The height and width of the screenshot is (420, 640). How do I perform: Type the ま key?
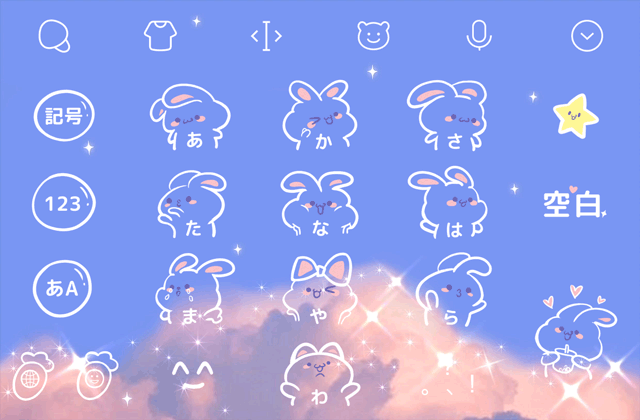[x=193, y=292]
